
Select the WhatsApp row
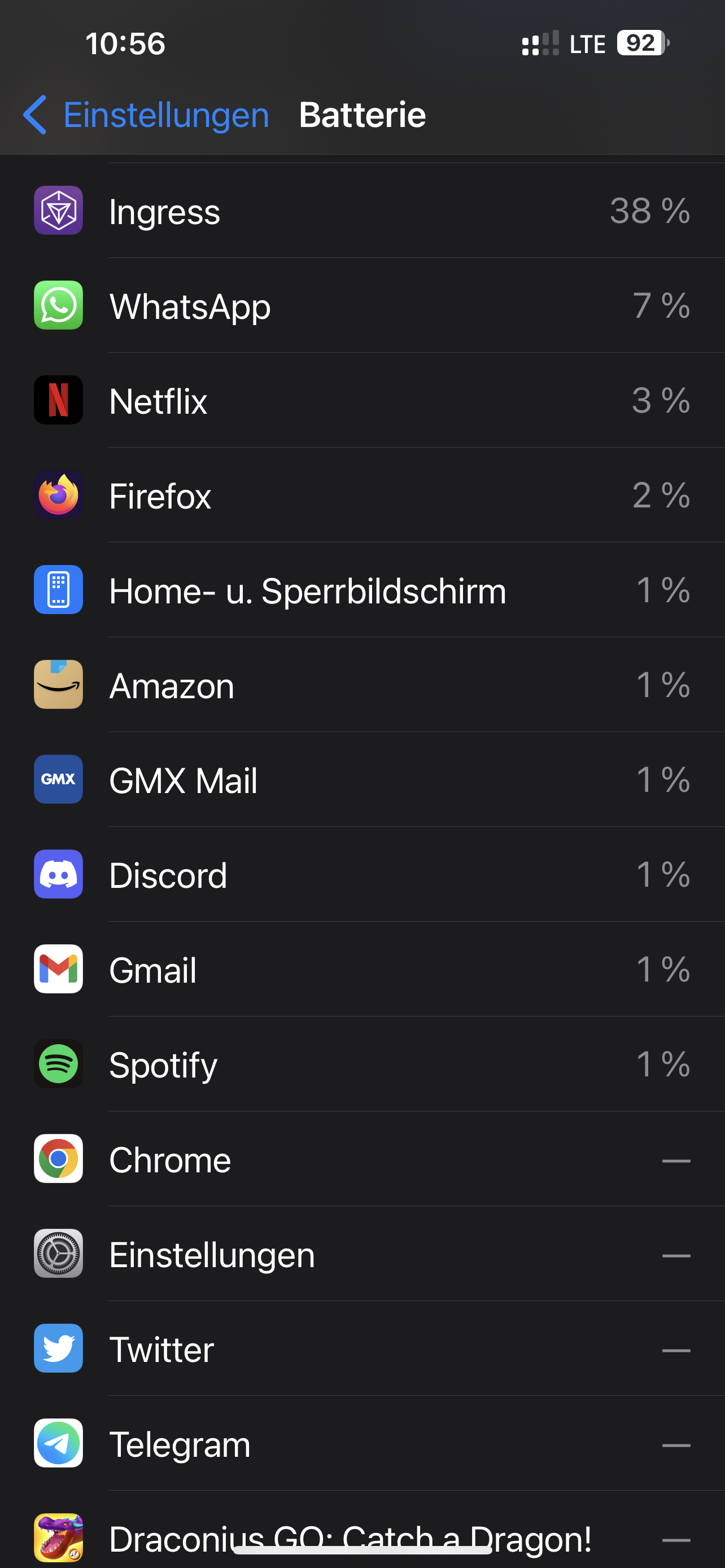(362, 306)
